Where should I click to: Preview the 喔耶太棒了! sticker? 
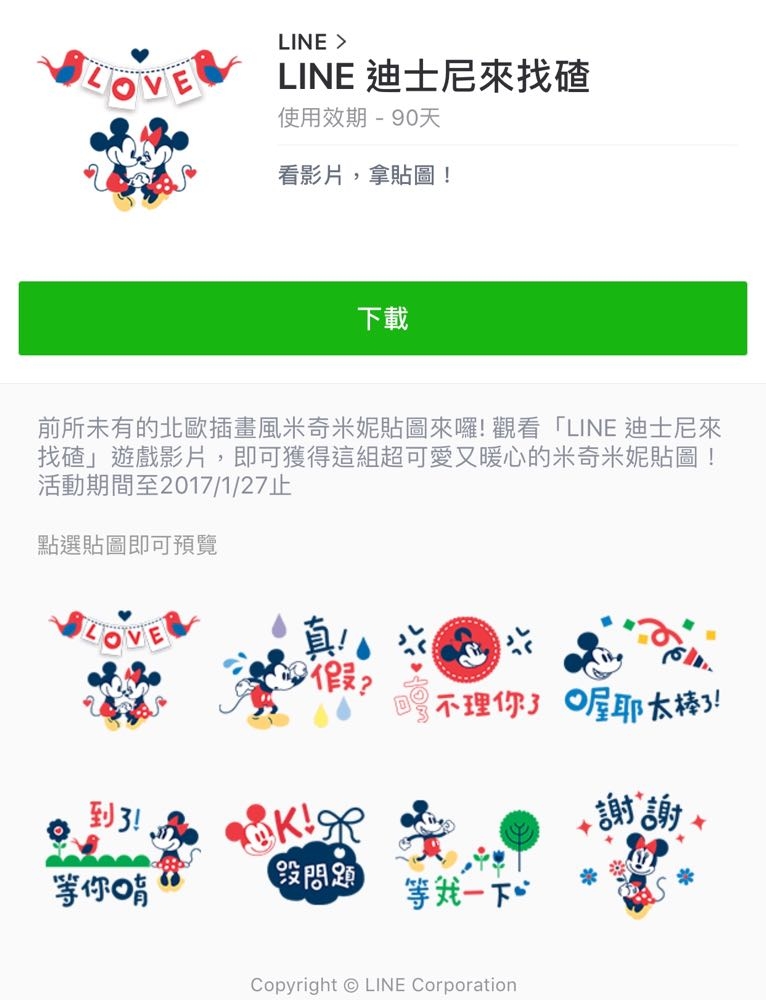click(x=641, y=668)
